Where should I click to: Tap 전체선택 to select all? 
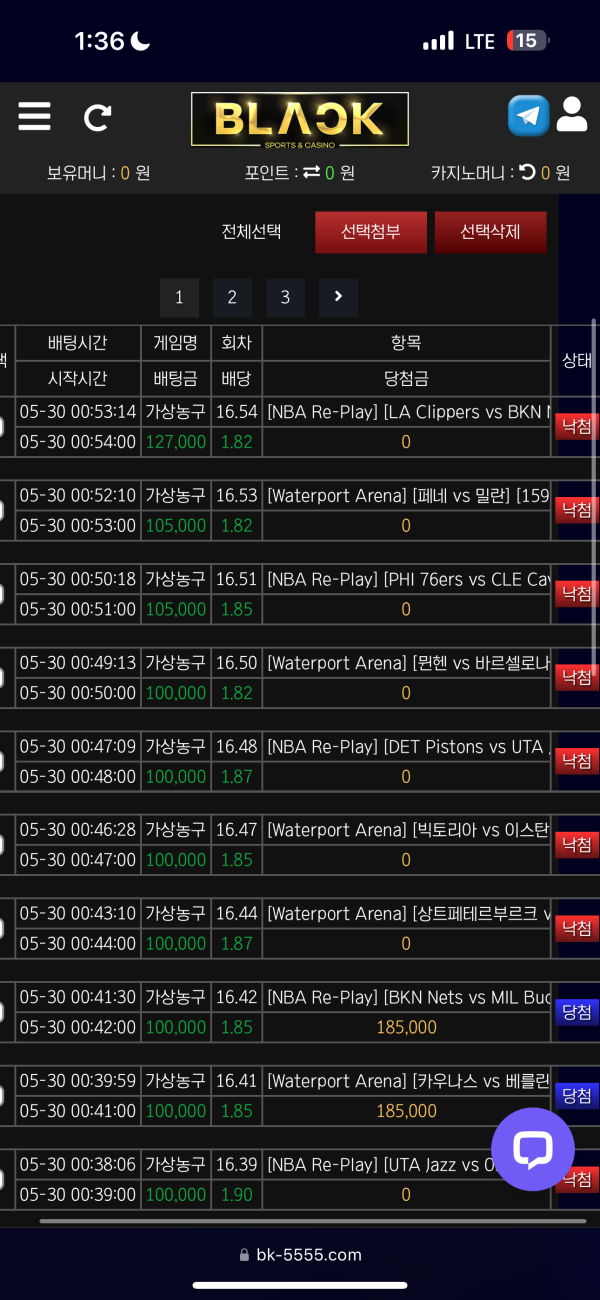[251, 232]
